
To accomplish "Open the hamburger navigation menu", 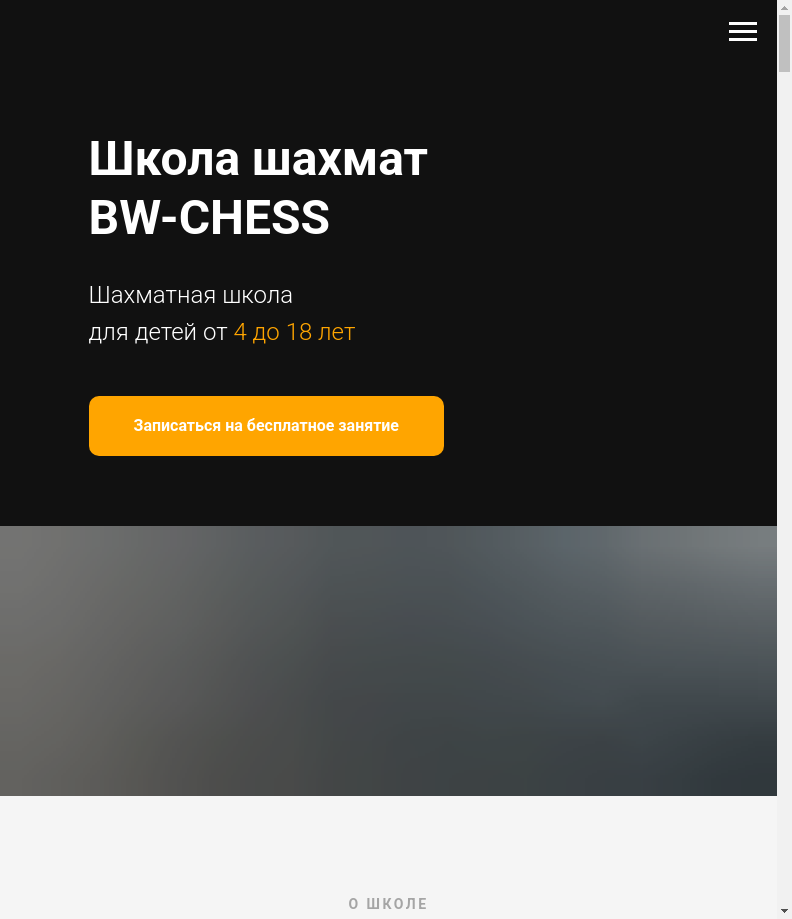I will tap(742, 32).
